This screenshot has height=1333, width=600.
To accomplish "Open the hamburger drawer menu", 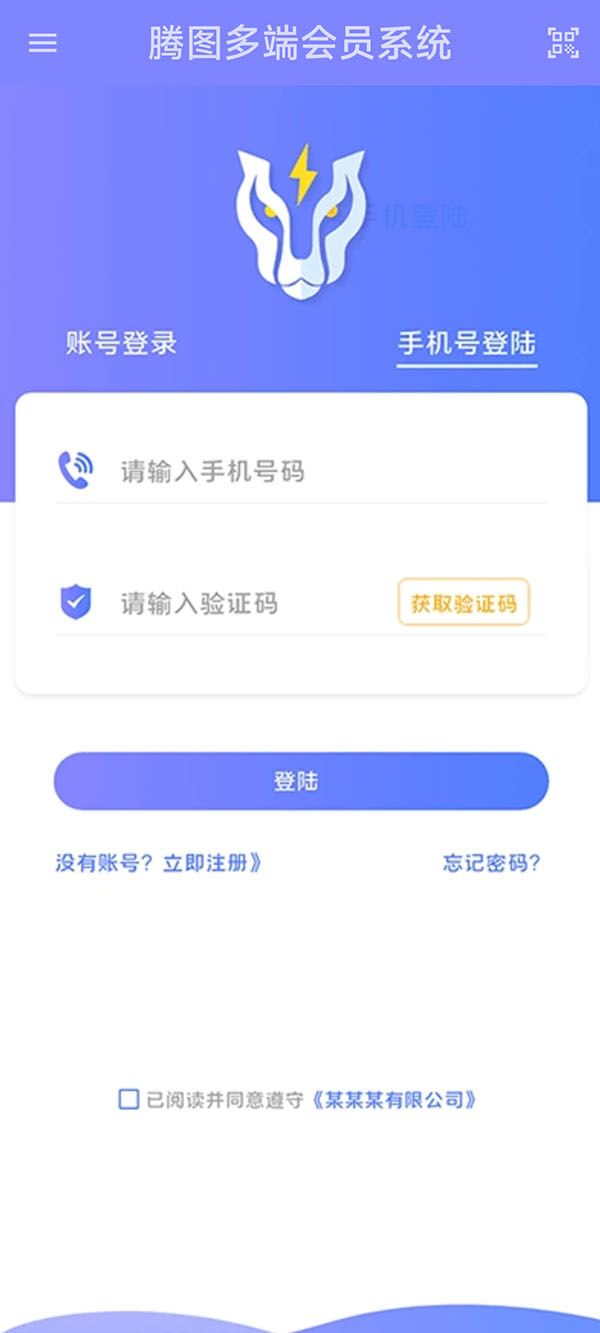I will pos(42,43).
